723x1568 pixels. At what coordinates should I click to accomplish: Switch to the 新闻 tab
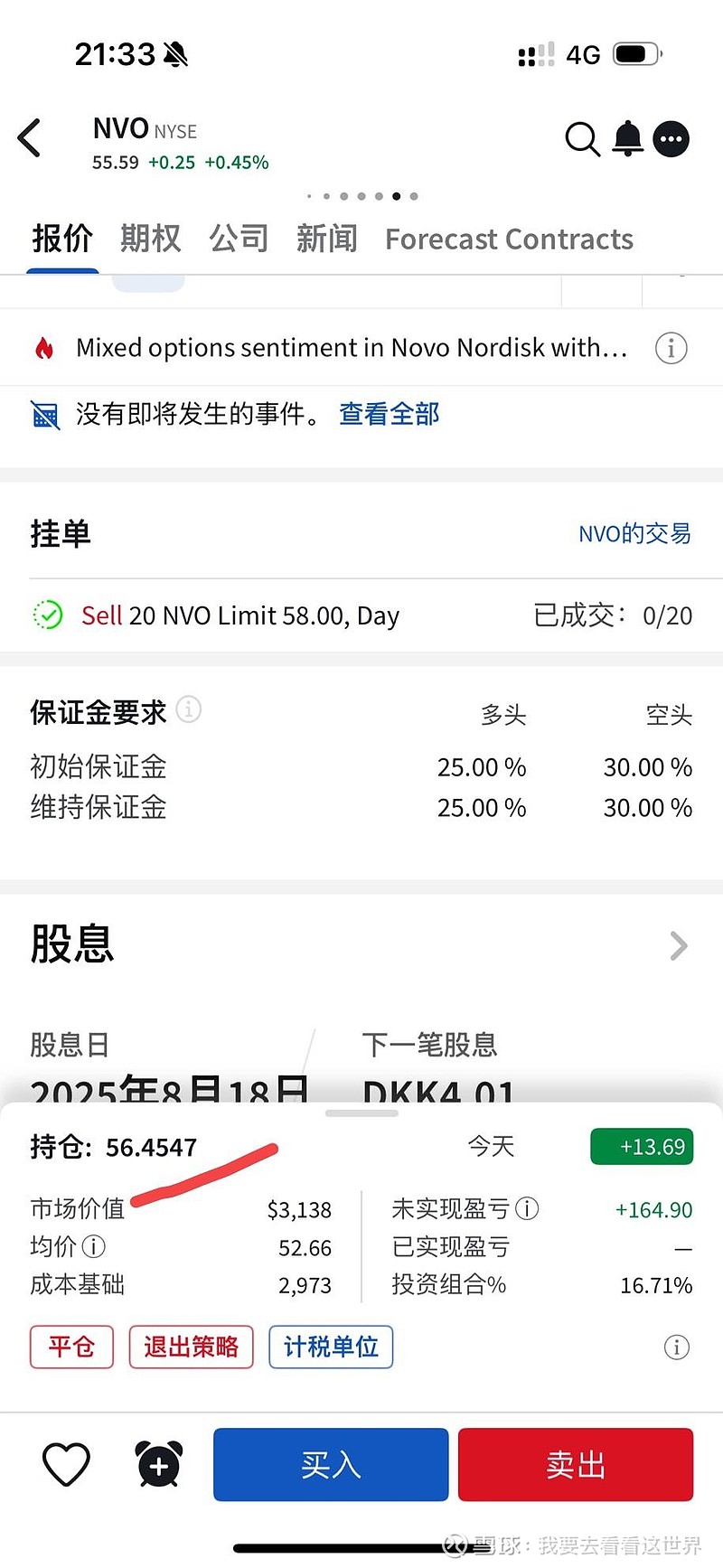(327, 239)
